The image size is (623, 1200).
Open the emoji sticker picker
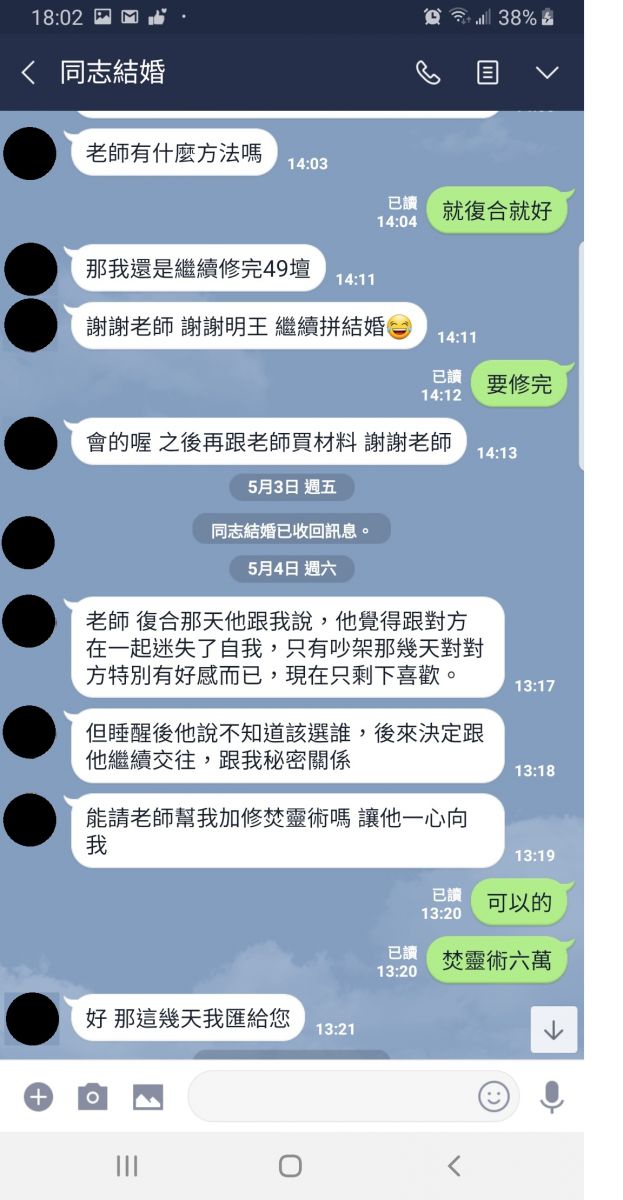click(x=493, y=1097)
